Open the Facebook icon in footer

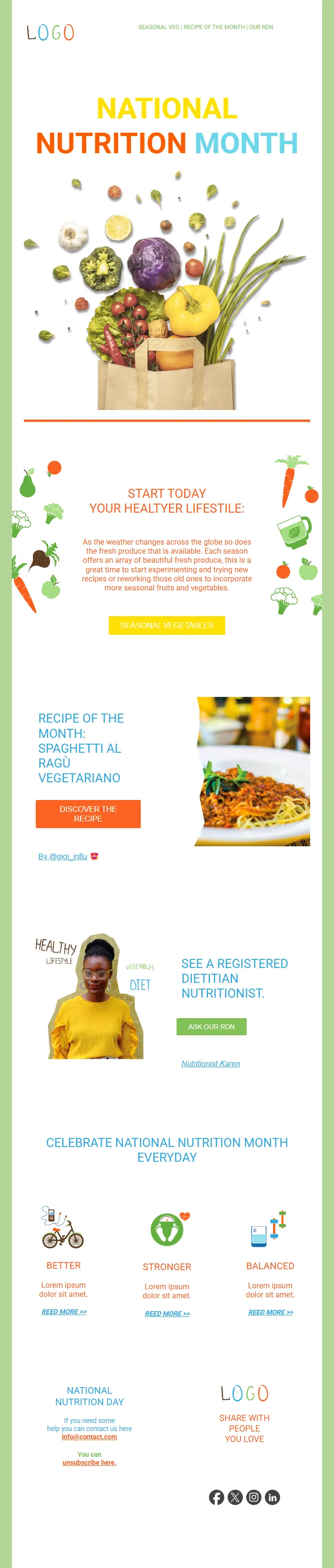217,1497
